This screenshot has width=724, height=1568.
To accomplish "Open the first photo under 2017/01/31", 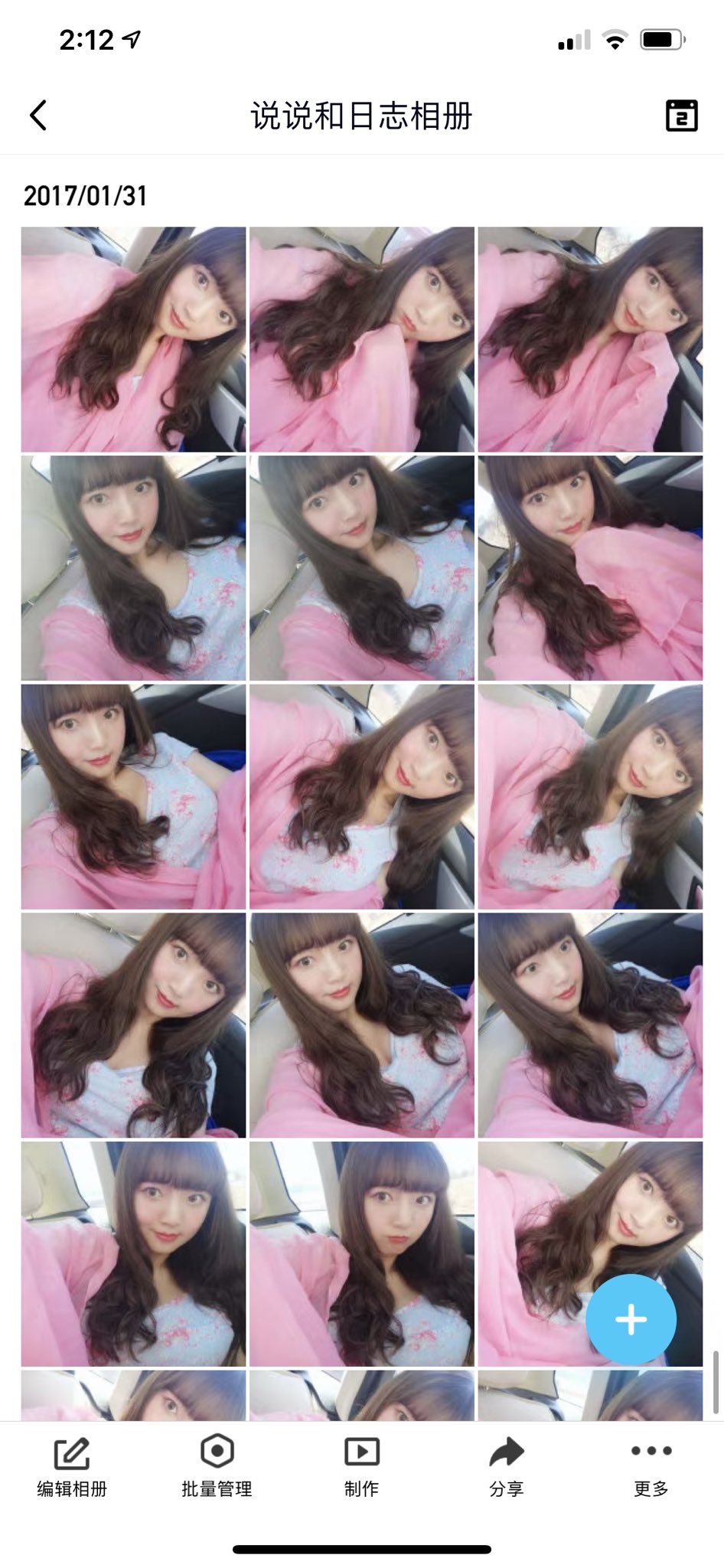I will (x=134, y=339).
